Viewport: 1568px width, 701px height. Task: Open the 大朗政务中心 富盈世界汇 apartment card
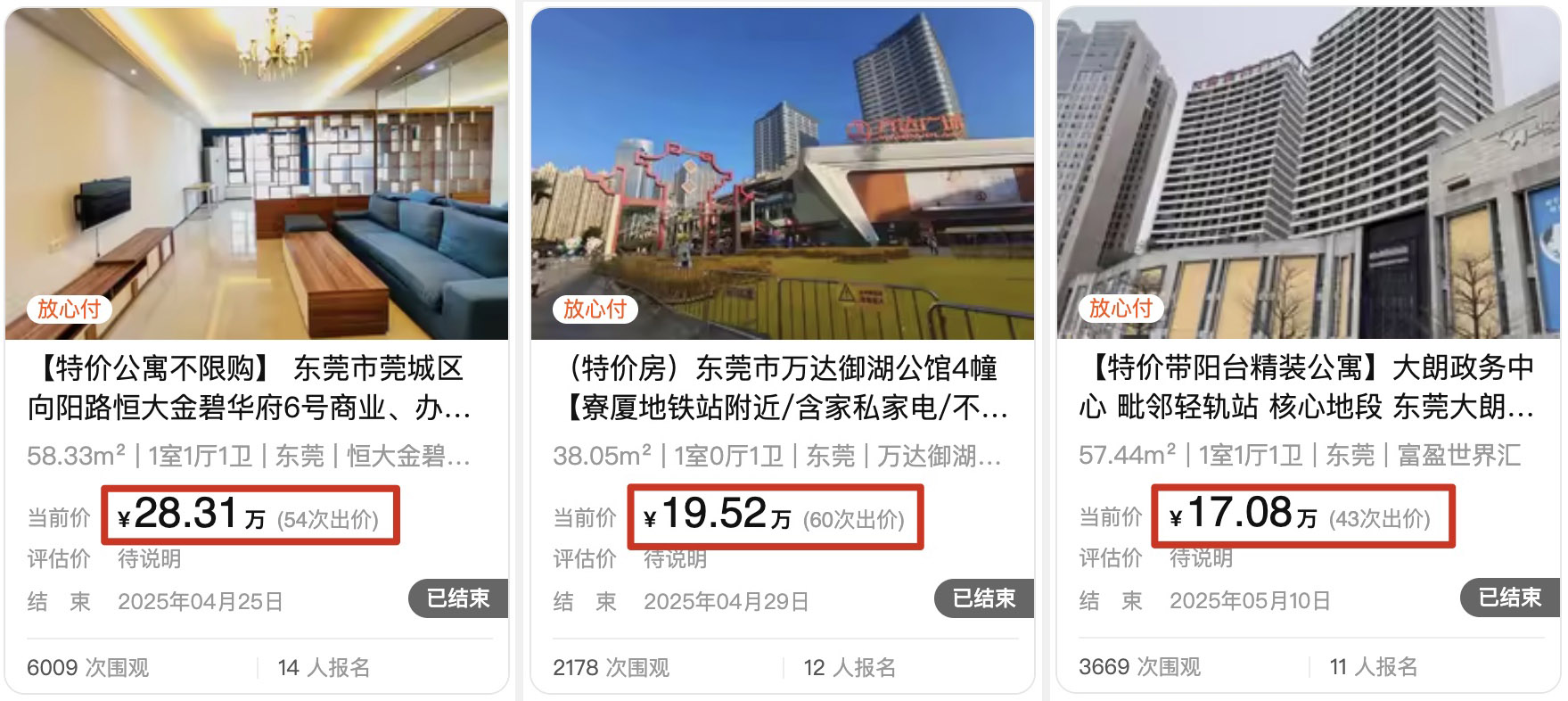1306,388
